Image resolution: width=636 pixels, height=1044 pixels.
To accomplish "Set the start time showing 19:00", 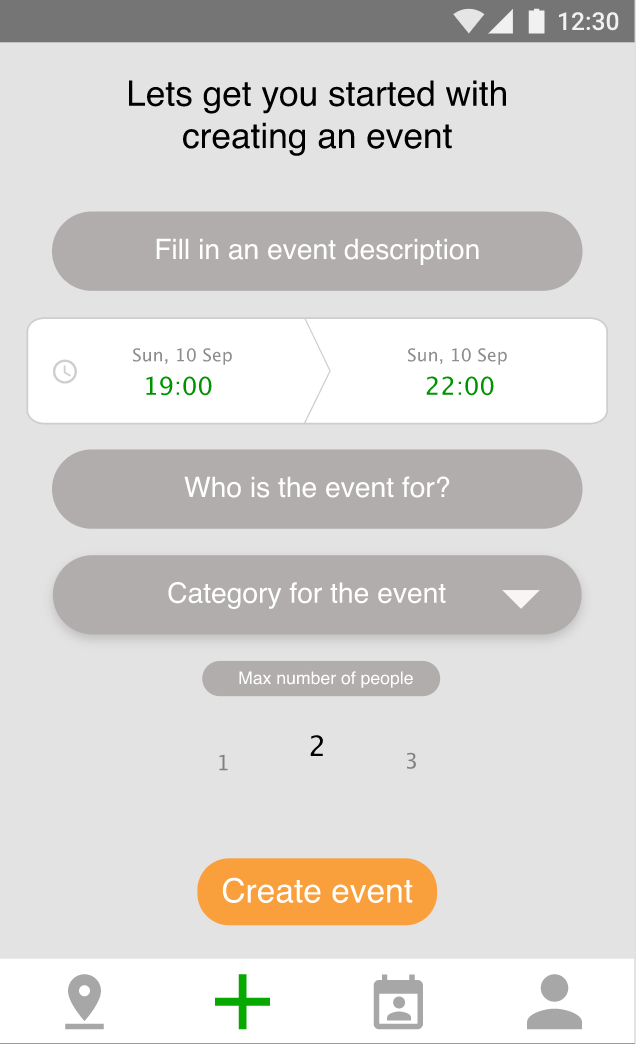I will [x=178, y=386].
